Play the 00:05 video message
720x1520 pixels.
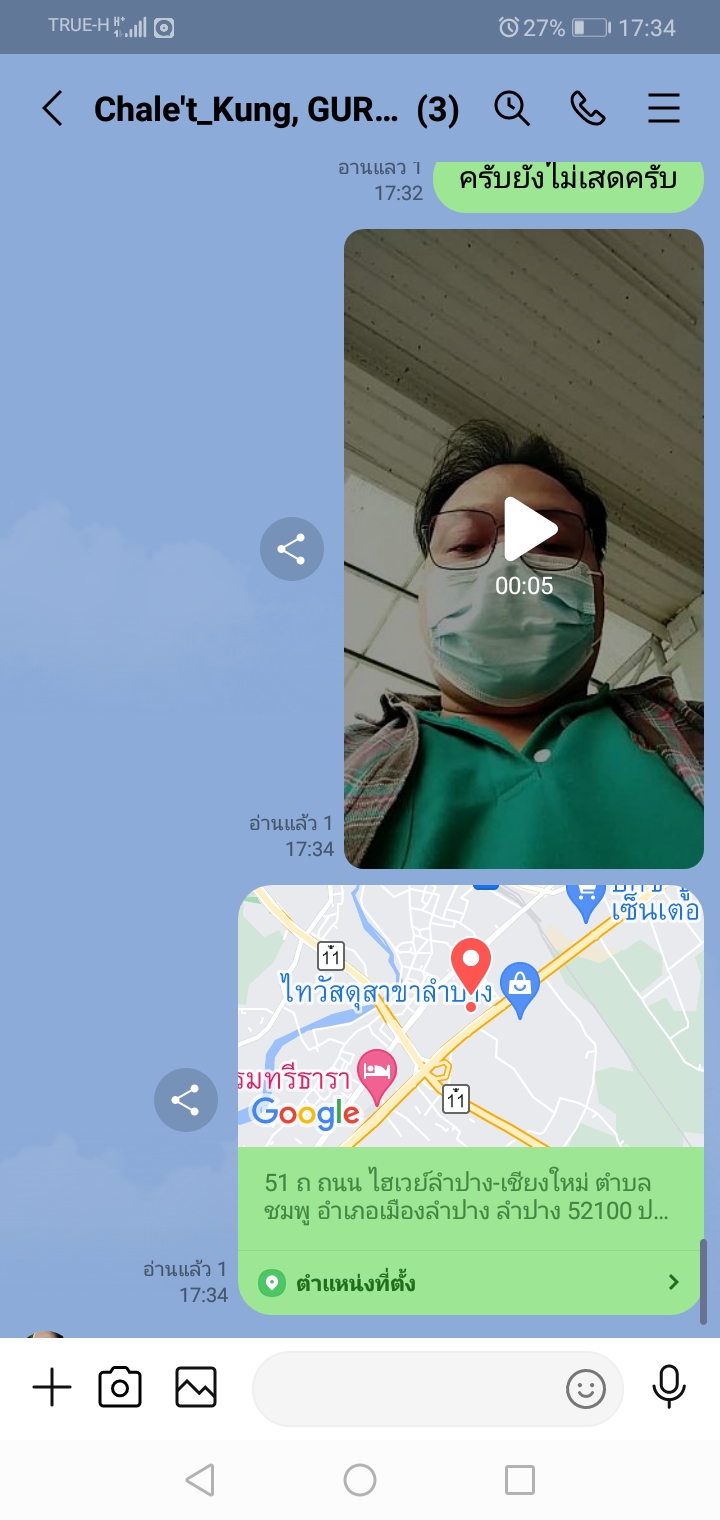[x=527, y=531]
